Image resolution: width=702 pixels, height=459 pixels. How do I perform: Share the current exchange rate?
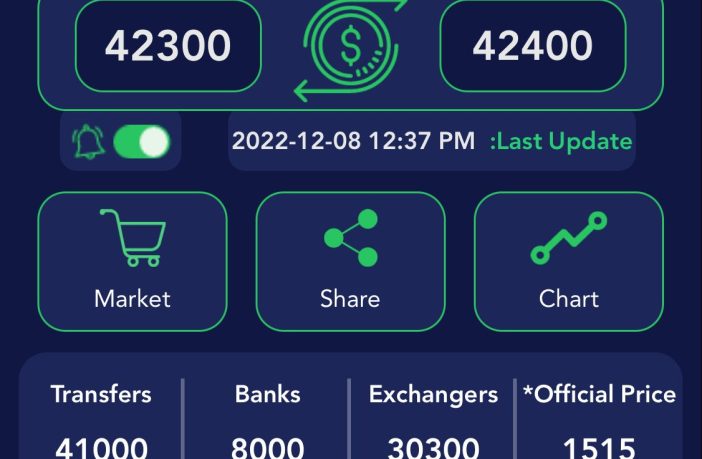[x=350, y=261]
